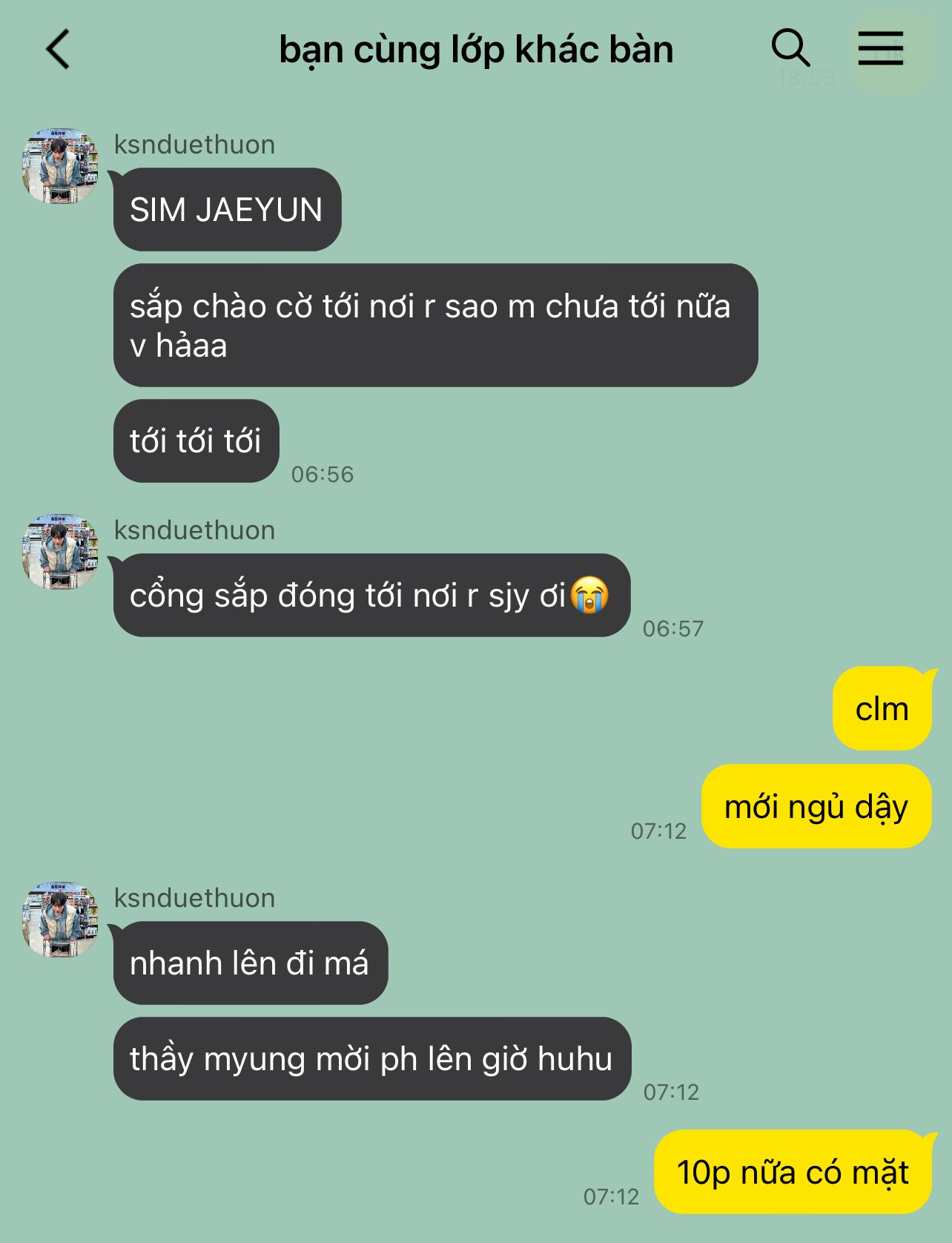952x1243 pixels.
Task: View ksnduethuon's profile photo near 06:57 message
Action: point(60,552)
